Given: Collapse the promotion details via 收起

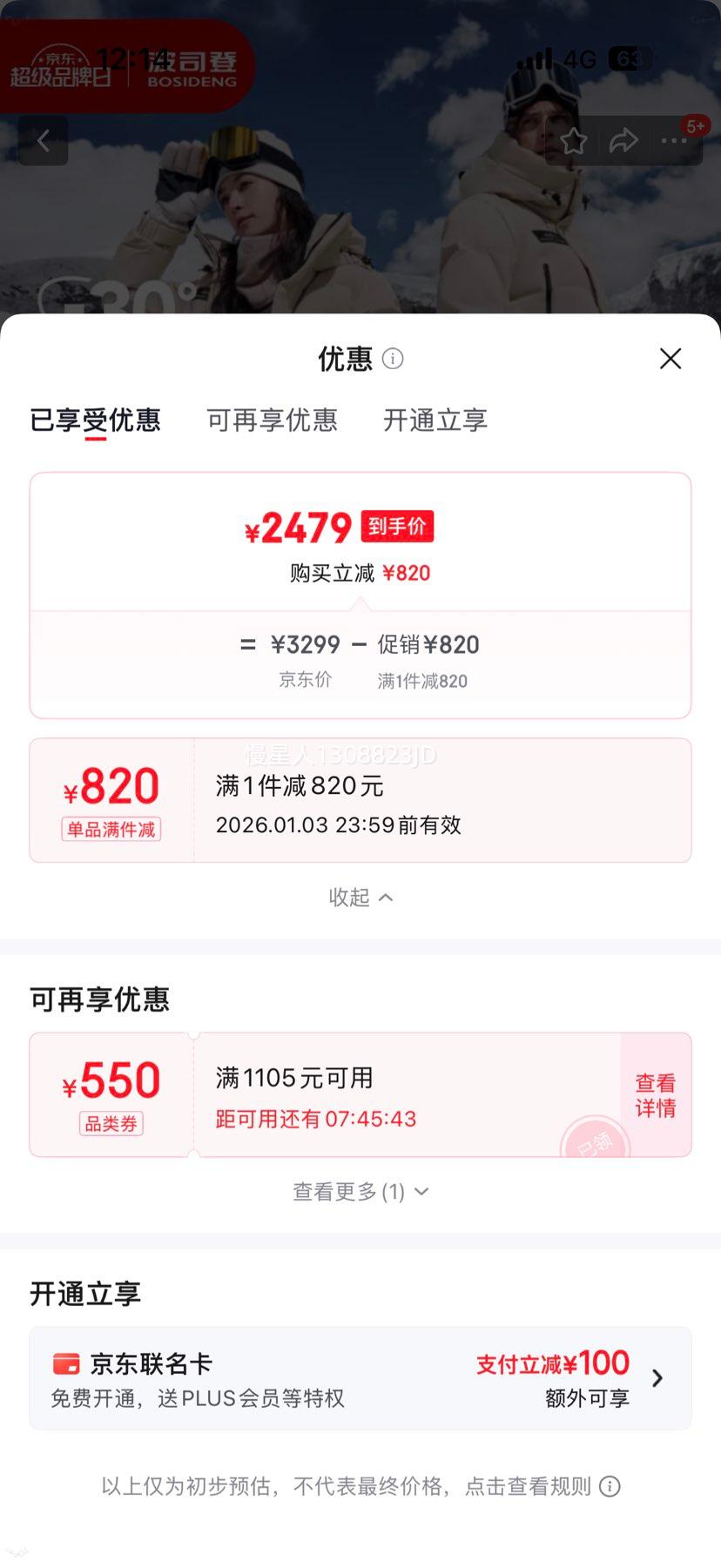Looking at the screenshot, I should (x=360, y=897).
